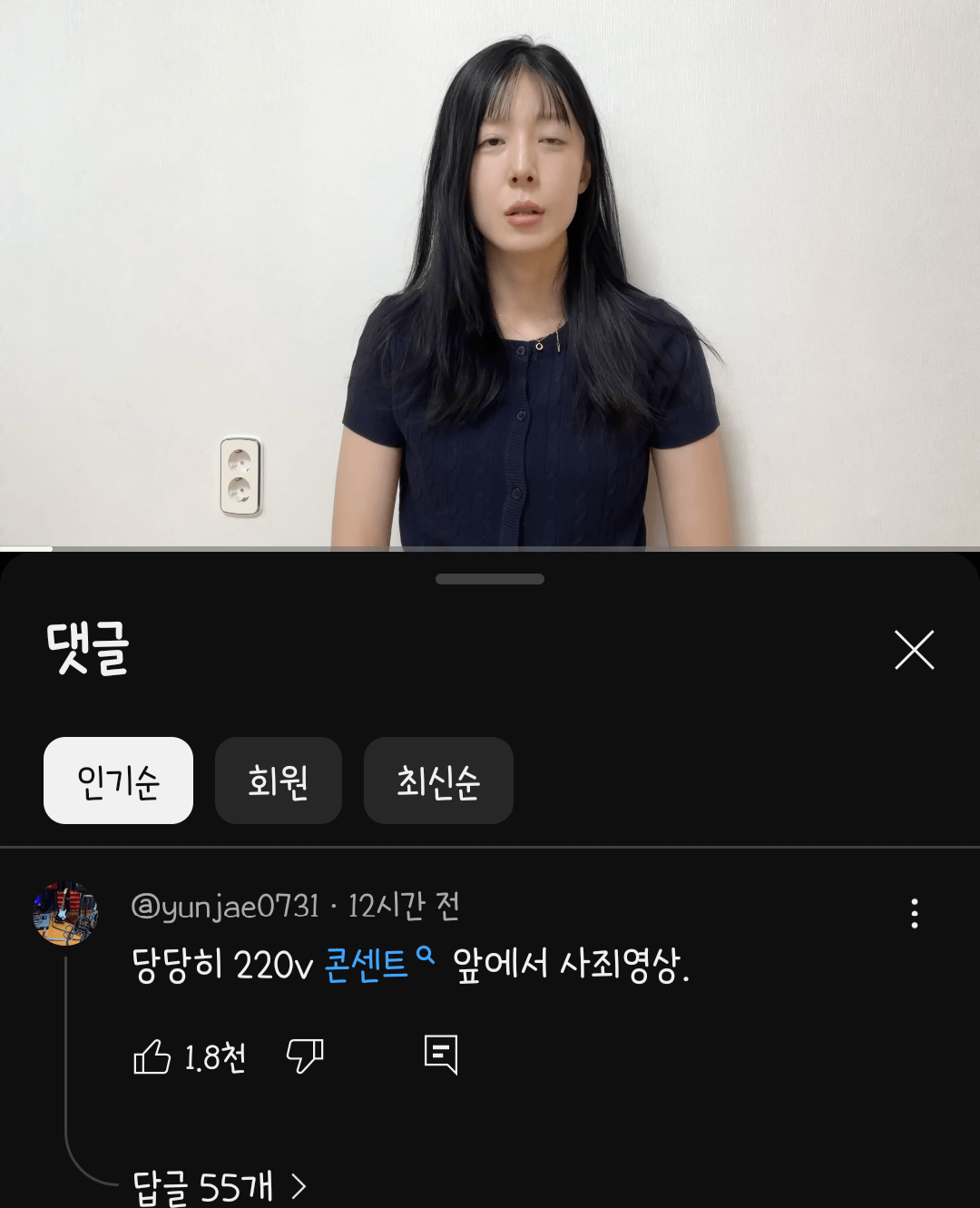This screenshot has width=980, height=1208.
Task: Tap the video player area
Action: 490,272
